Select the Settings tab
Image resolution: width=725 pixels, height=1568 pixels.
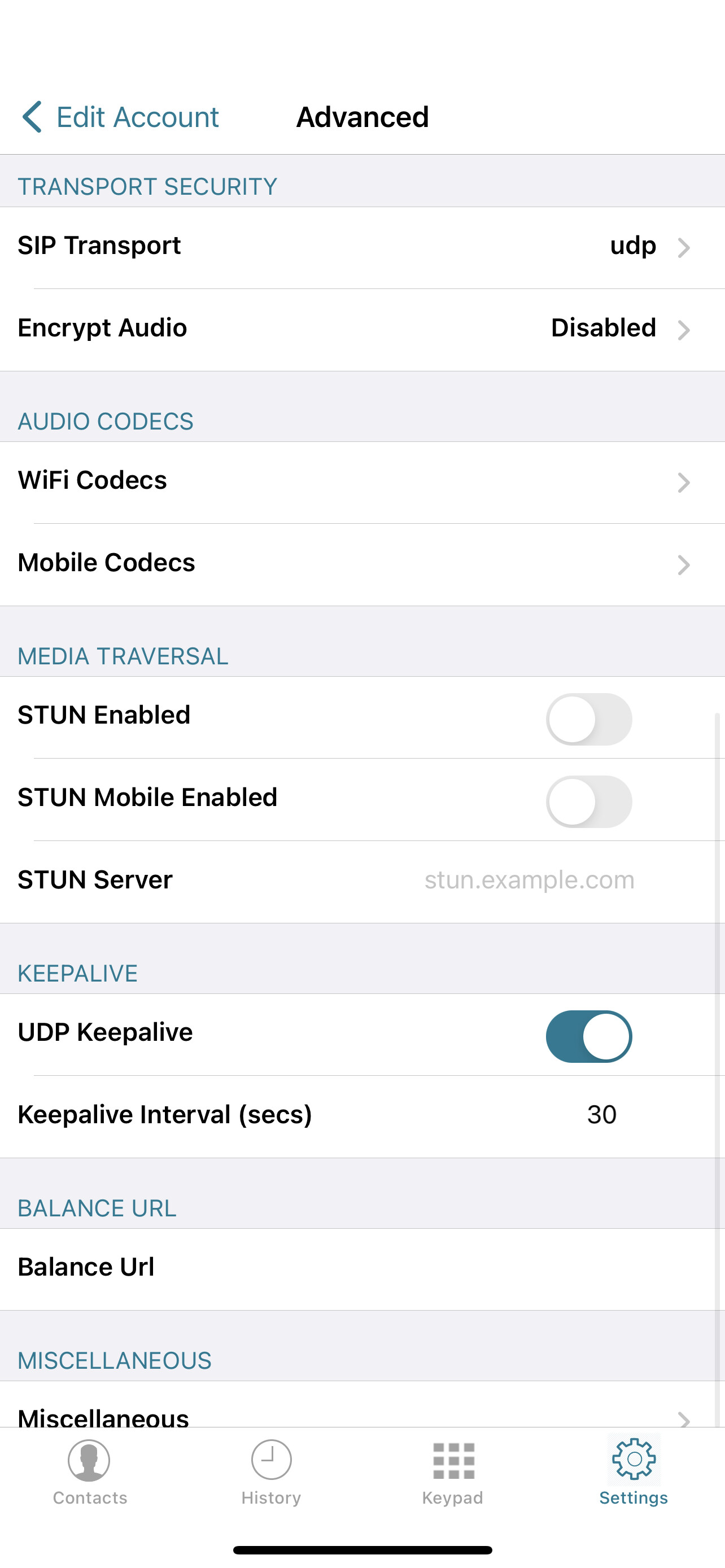634,1472
